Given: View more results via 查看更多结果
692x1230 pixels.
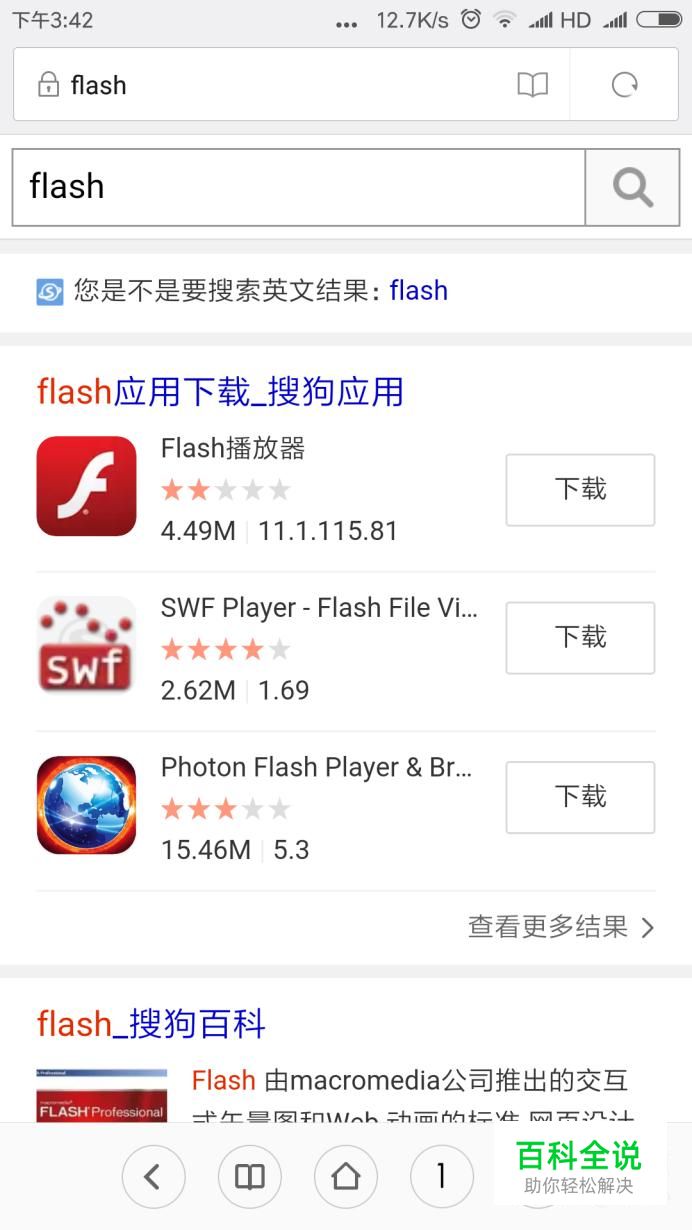Looking at the screenshot, I should point(561,927).
